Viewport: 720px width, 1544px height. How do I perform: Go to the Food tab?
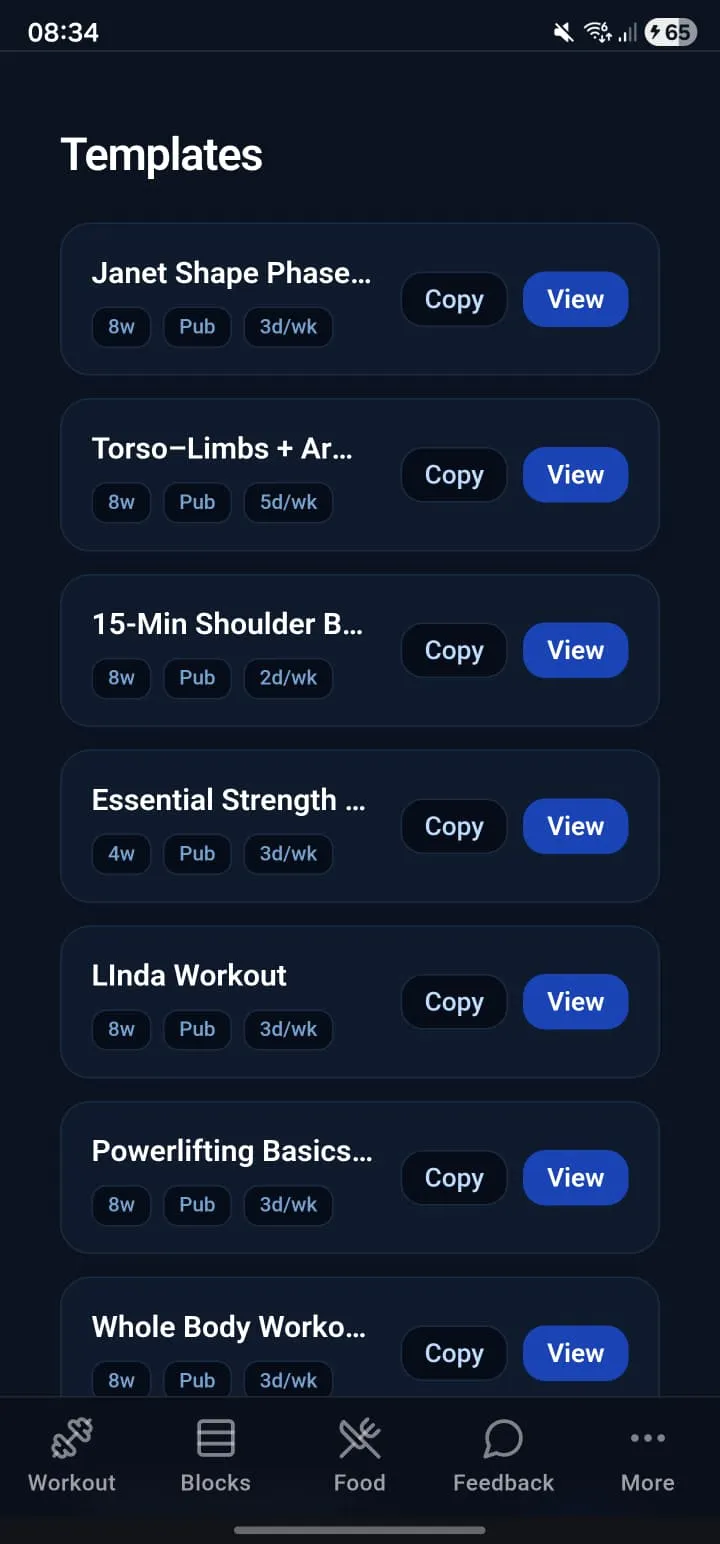[x=360, y=1456]
